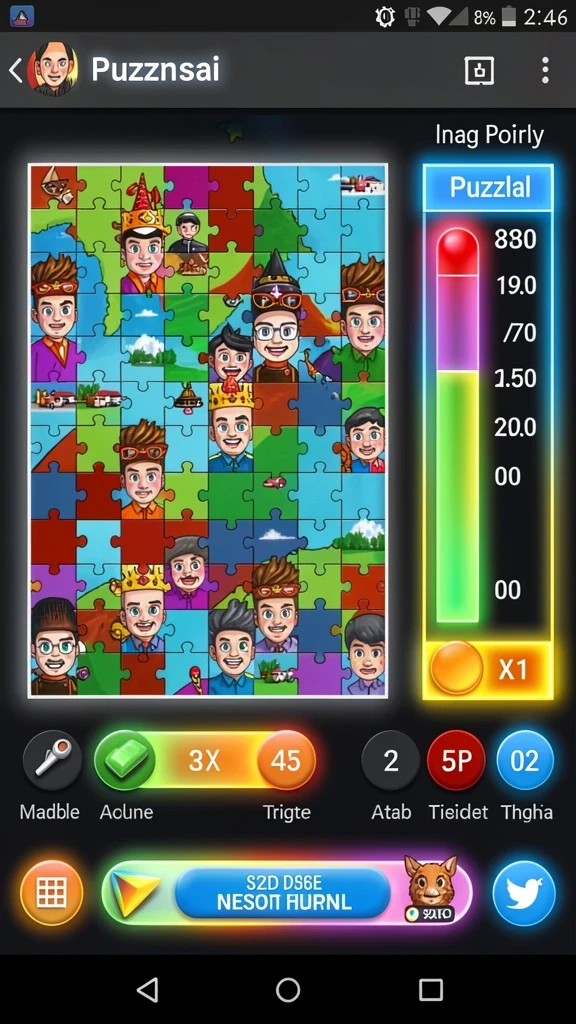Open the orange grid button
The image size is (576, 1024).
coord(52,893)
